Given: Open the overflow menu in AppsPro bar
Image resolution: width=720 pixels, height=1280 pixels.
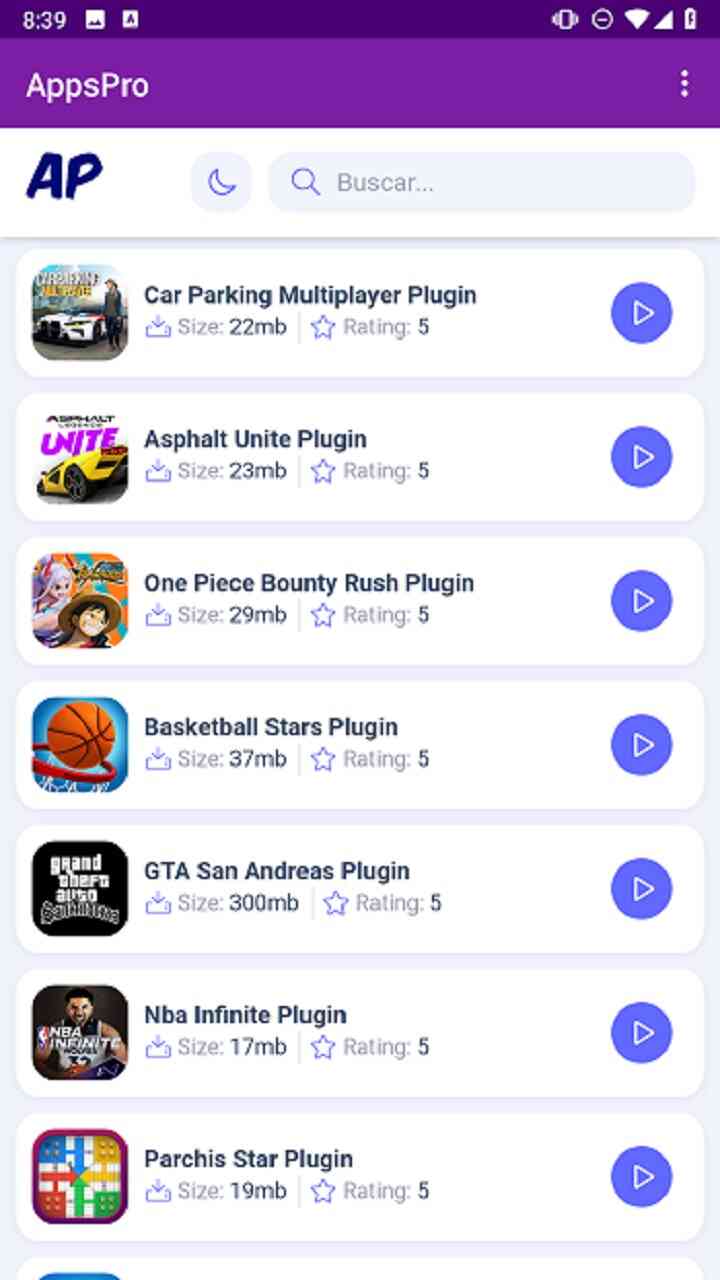Looking at the screenshot, I should 684,84.
